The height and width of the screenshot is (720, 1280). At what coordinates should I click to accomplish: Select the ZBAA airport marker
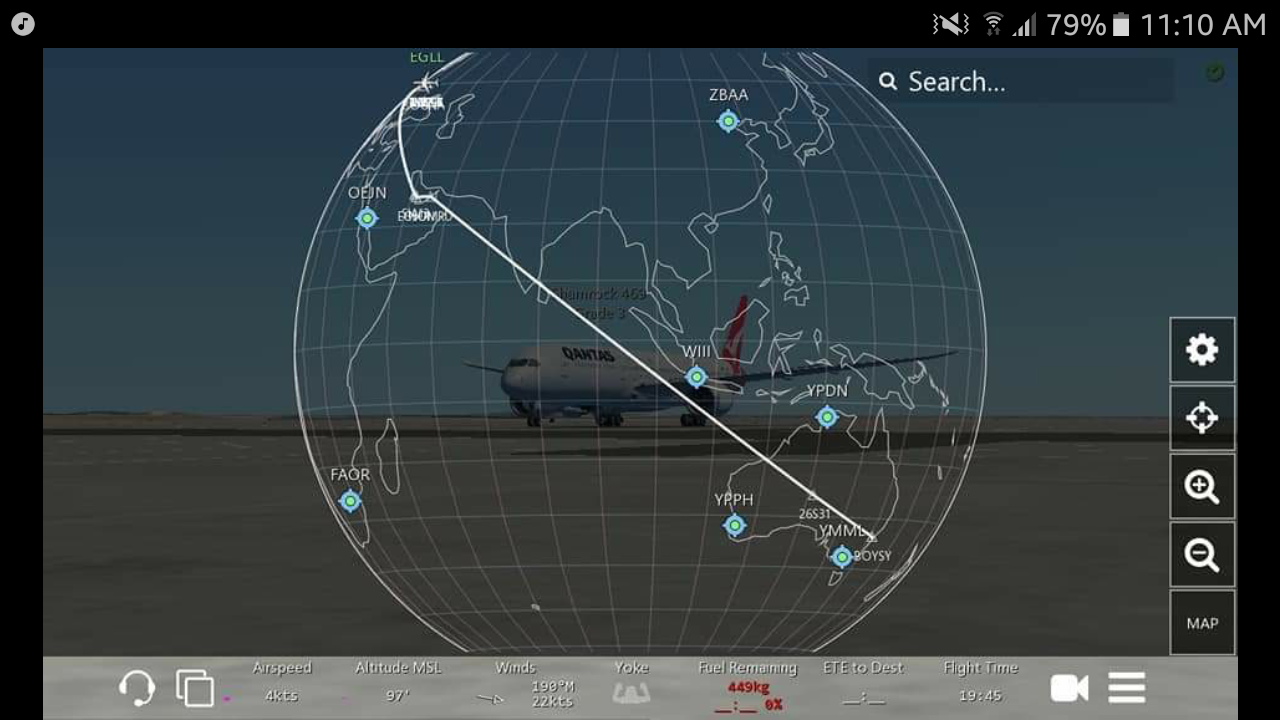[x=728, y=121]
